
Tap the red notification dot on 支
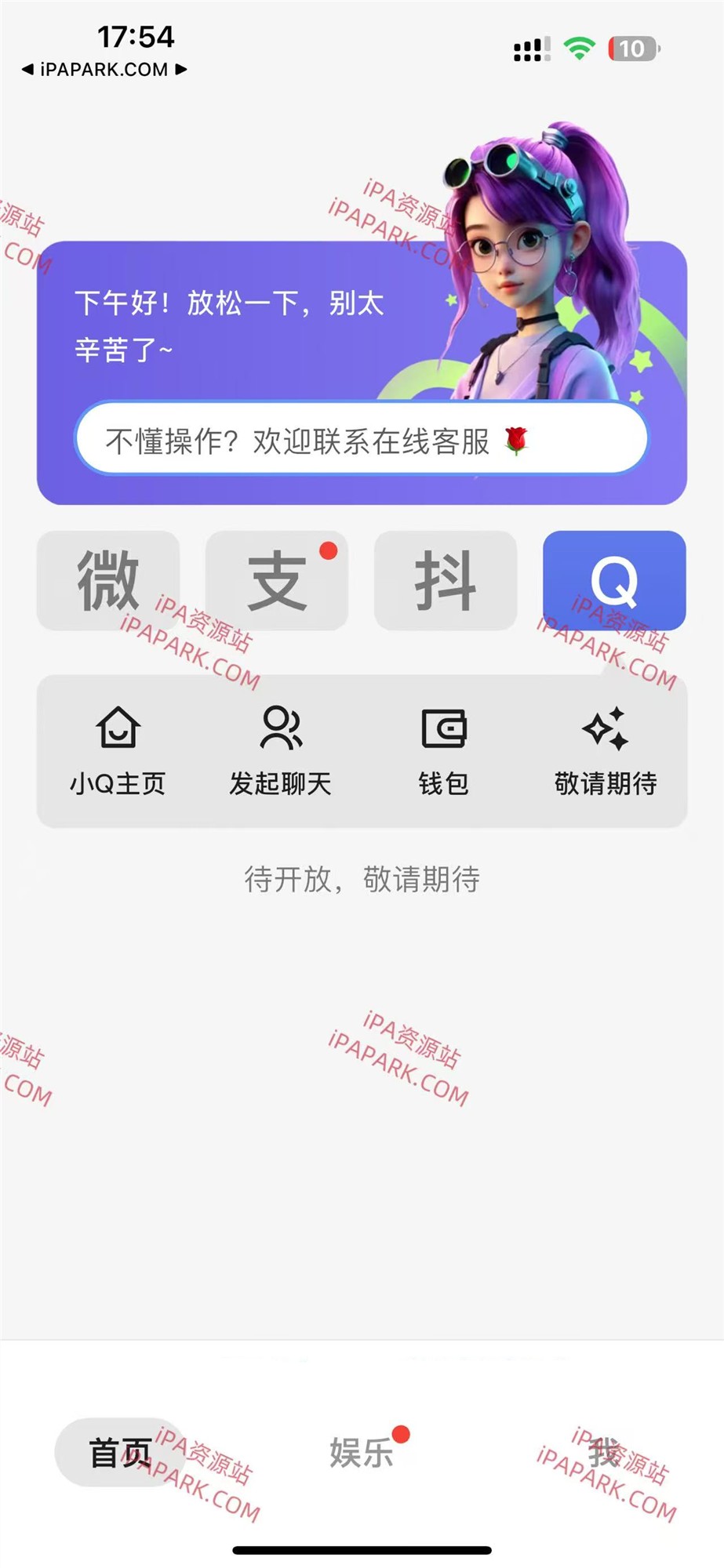pos(329,550)
